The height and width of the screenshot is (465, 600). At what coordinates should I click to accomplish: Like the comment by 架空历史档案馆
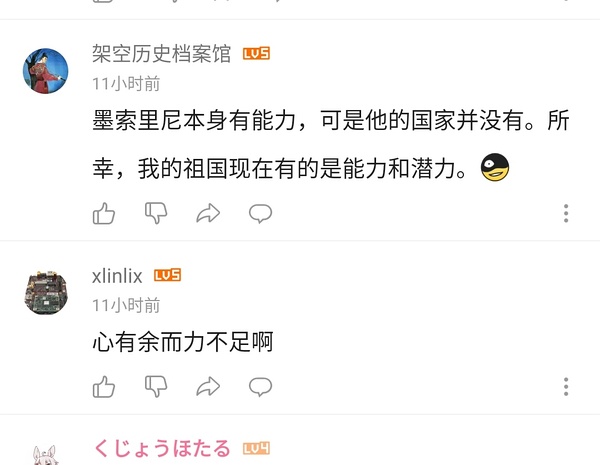pyautogui.click(x=104, y=213)
